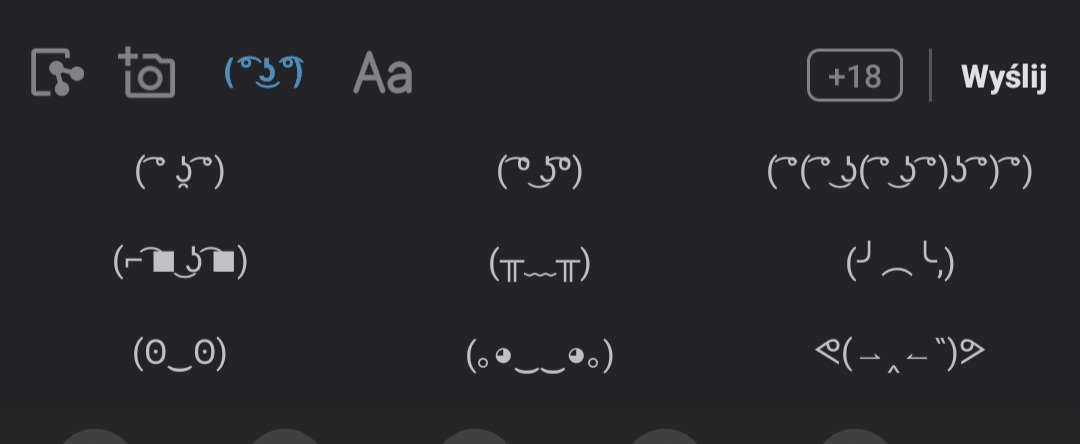
Task: Open the attachment media picker icon
Action: pyautogui.click(x=58, y=74)
